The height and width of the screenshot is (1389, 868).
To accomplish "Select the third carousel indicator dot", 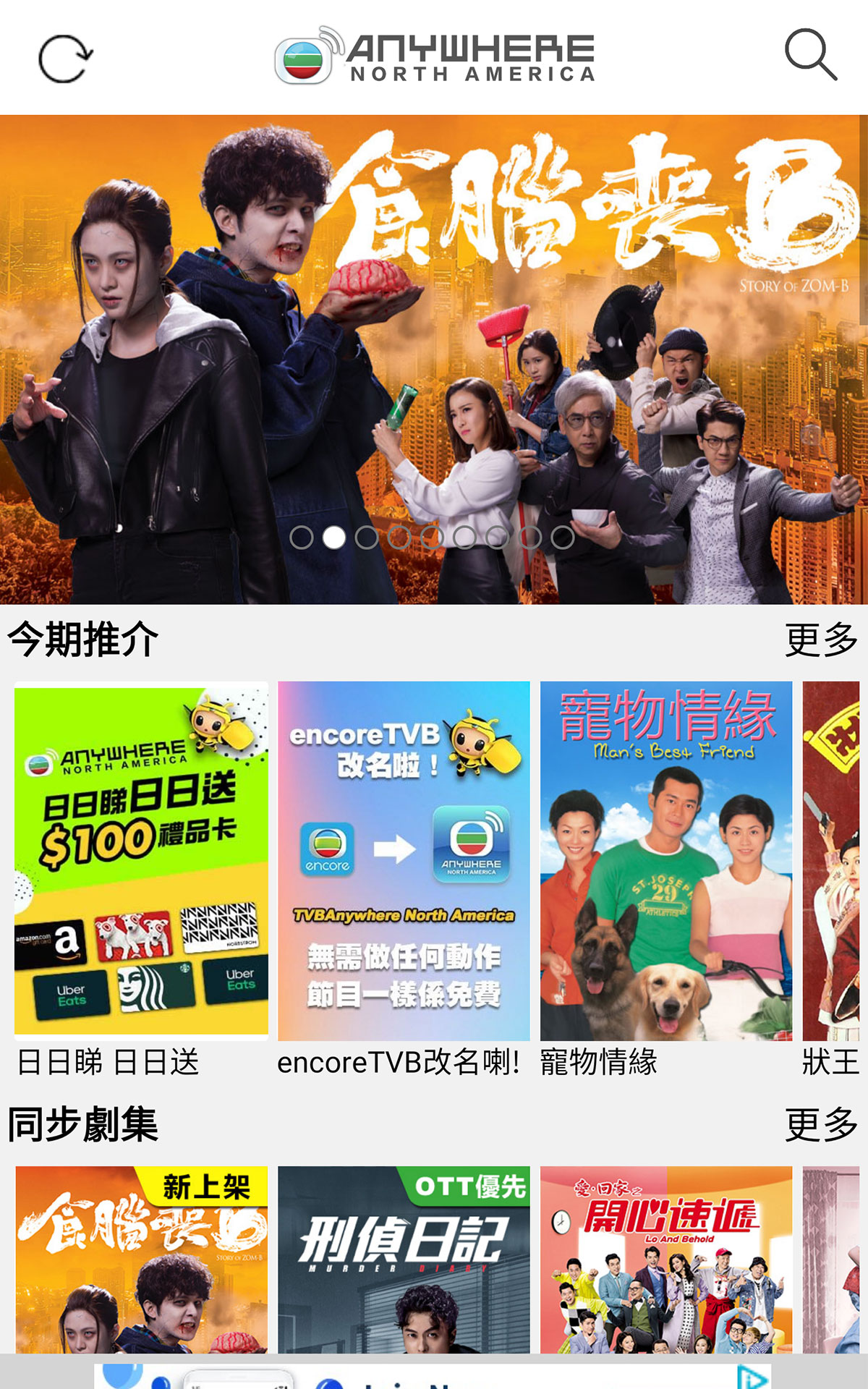I will (366, 538).
